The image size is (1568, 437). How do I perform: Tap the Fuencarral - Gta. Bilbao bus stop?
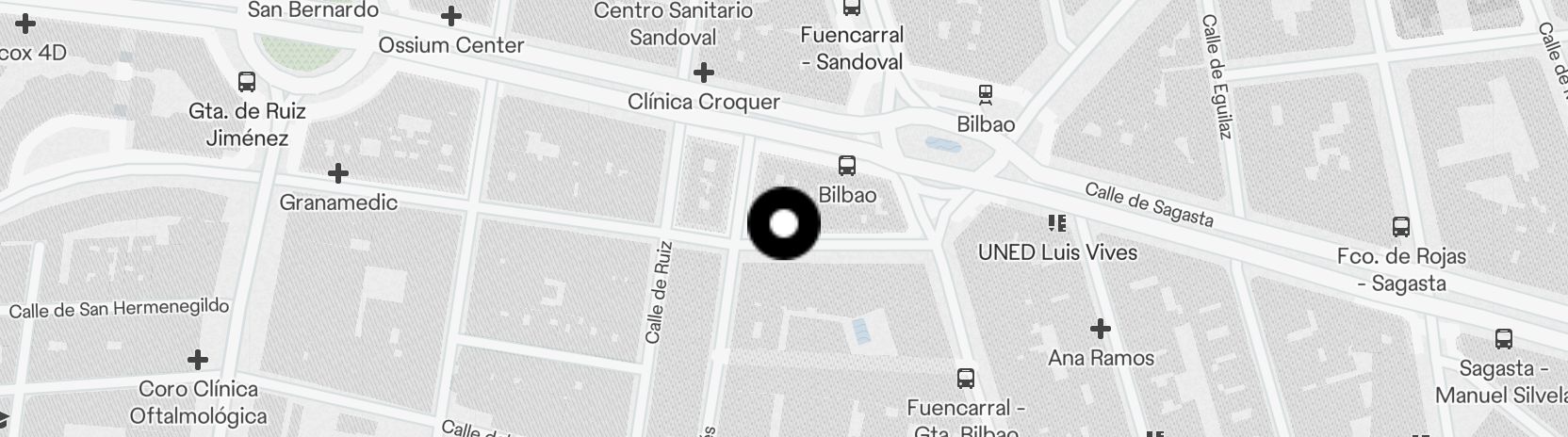pos(965,379)
